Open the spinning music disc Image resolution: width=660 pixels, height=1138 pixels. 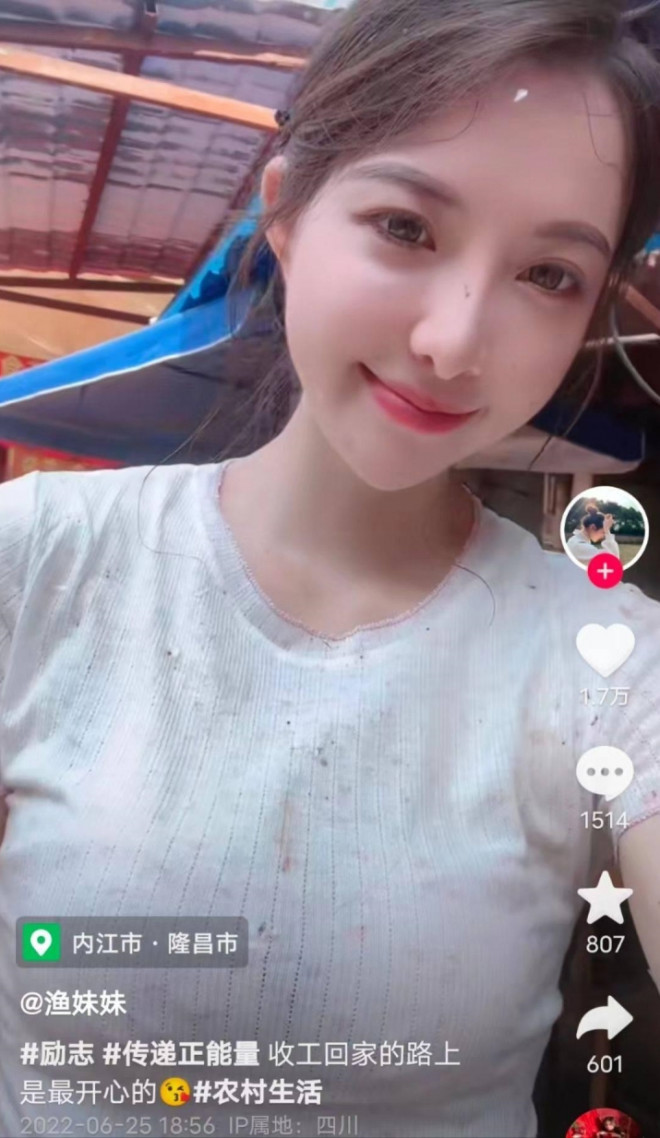603,1125
